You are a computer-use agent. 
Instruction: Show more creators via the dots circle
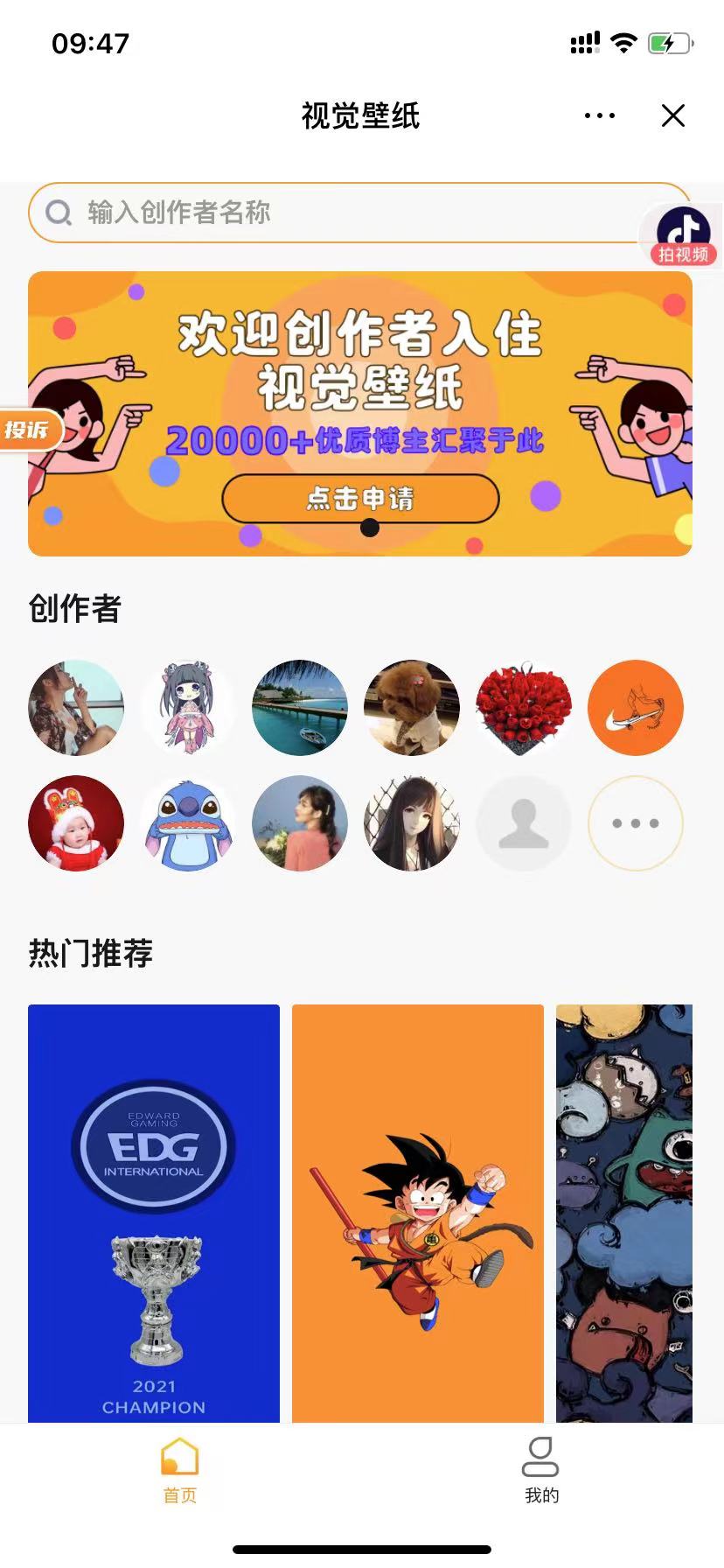pos(636,823)
